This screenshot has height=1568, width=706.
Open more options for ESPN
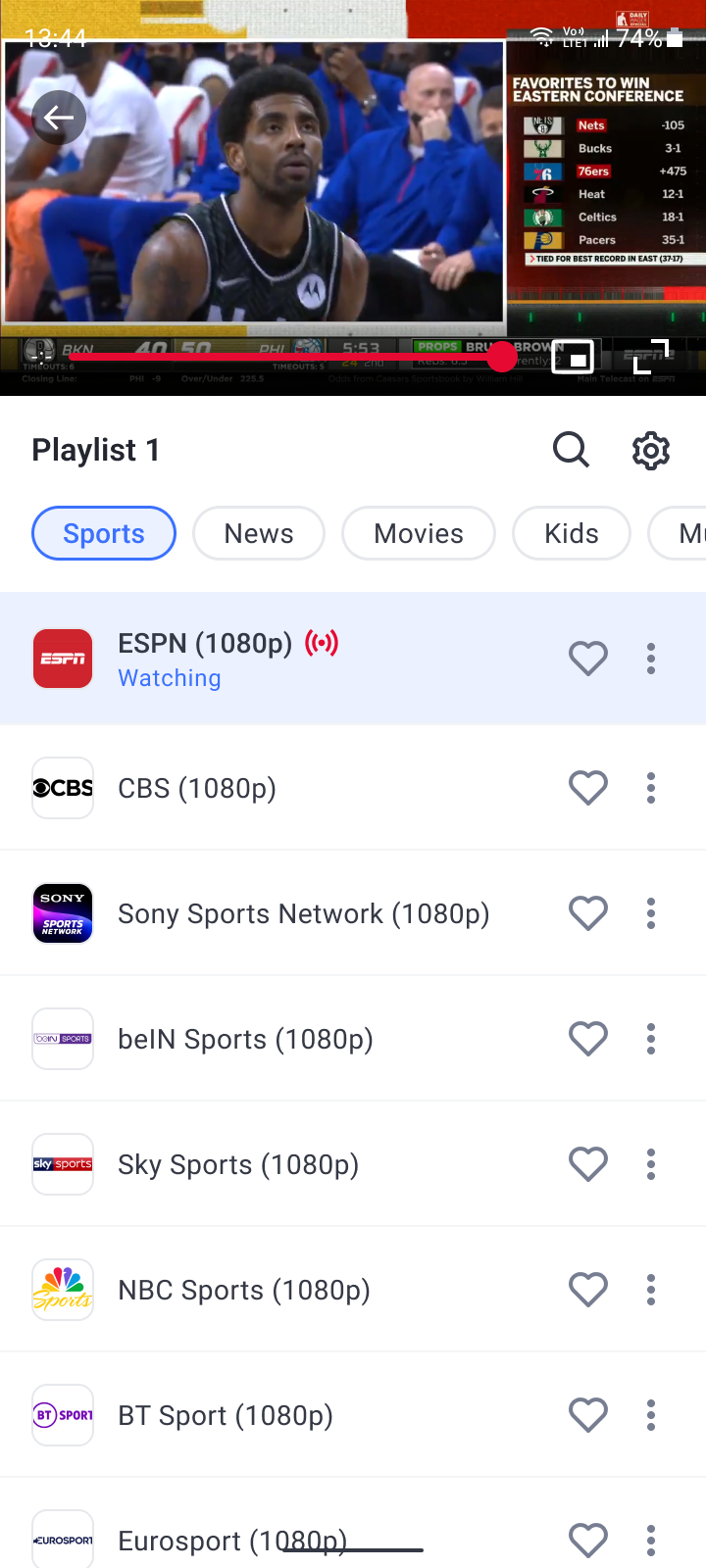click(x=651, y=659)
